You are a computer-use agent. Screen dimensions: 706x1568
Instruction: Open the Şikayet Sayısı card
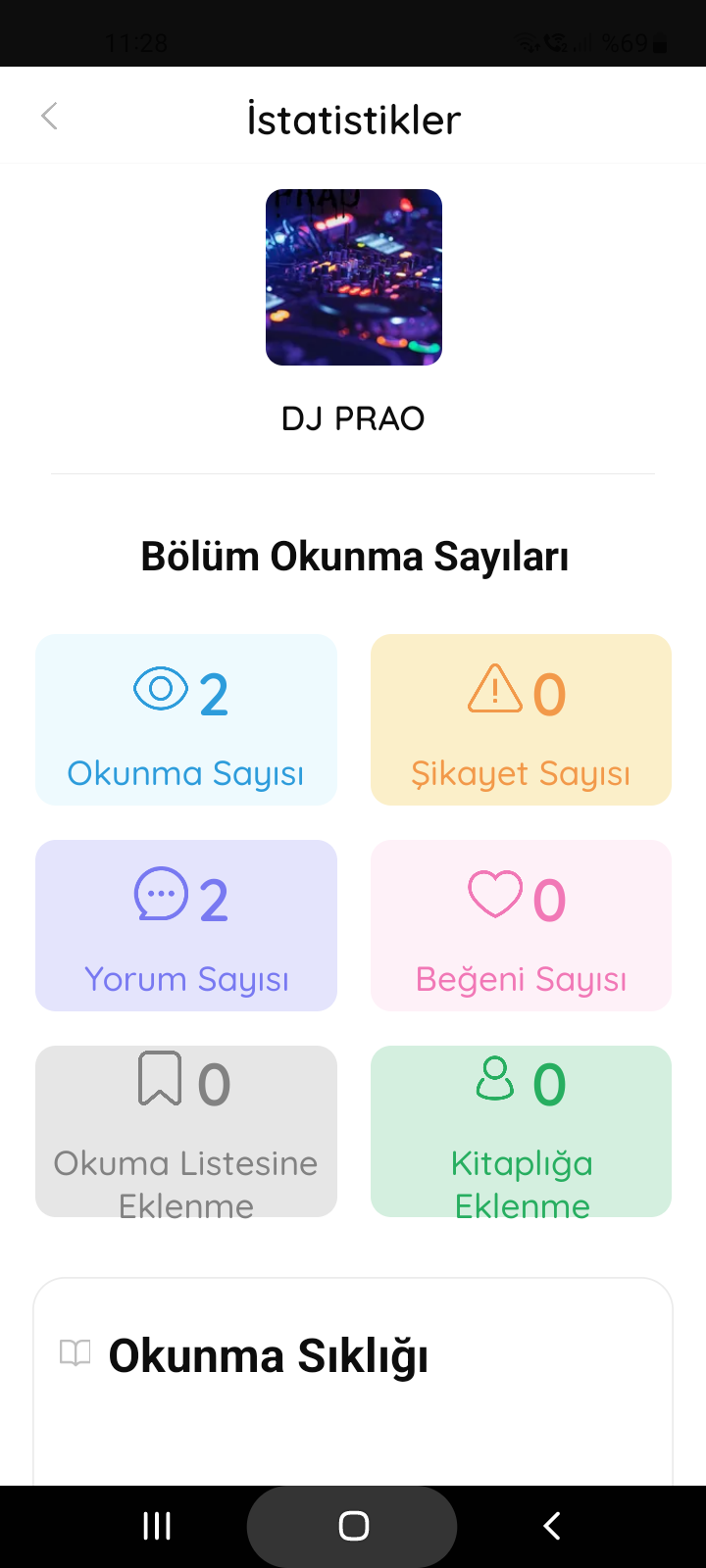point(521,719)
